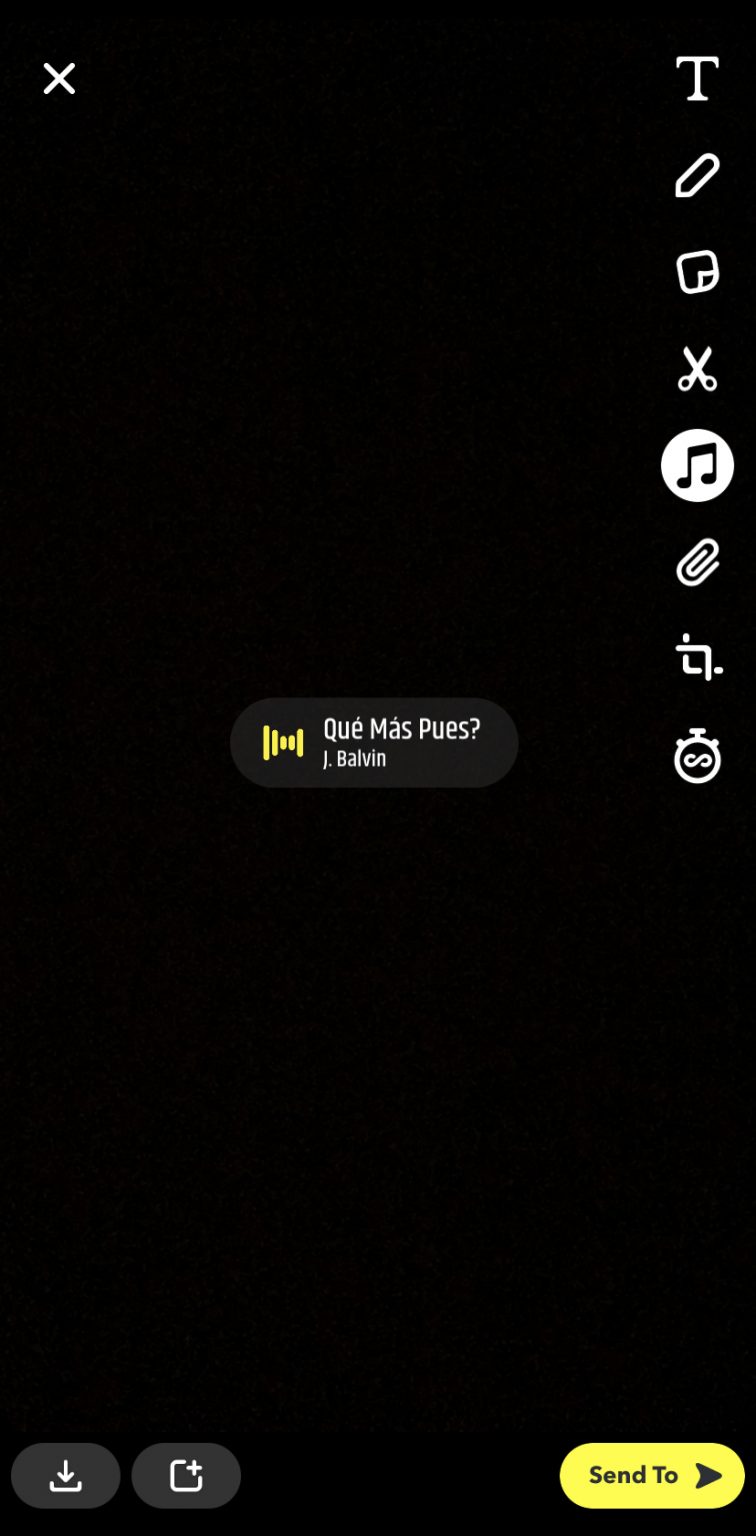The image size is (756, 1536).
Task: Tap the T icon to add a caption
Action: pyautogui.click(x=697, y=79)
